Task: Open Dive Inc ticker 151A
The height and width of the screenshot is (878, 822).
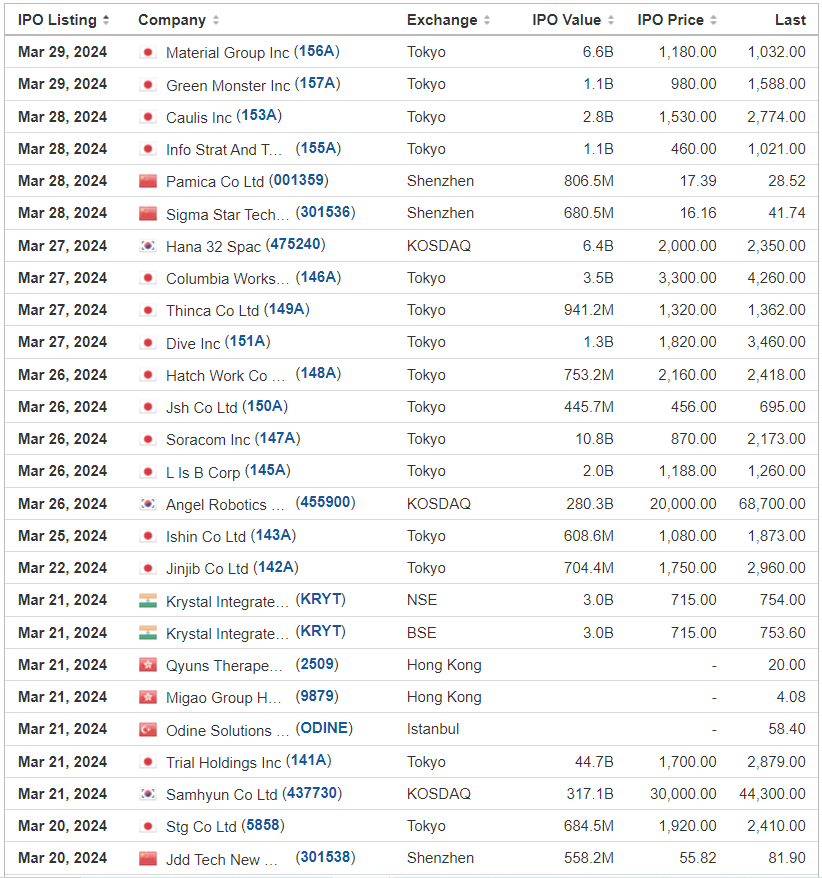Action: pos(247,341)
